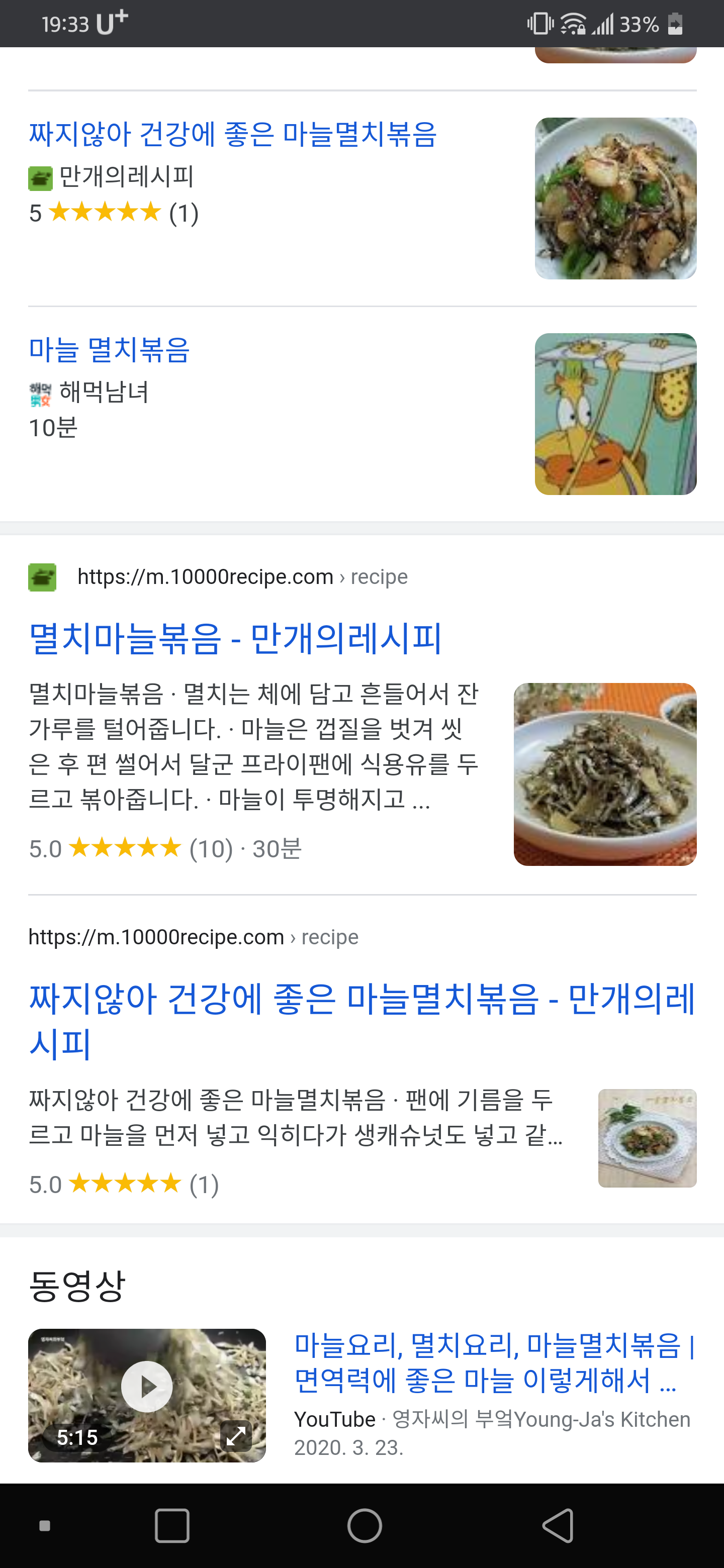Screen dimensions: 724x1568
Task: Expand the video preview to fullscreen
Action: (x=236, y=1436)
